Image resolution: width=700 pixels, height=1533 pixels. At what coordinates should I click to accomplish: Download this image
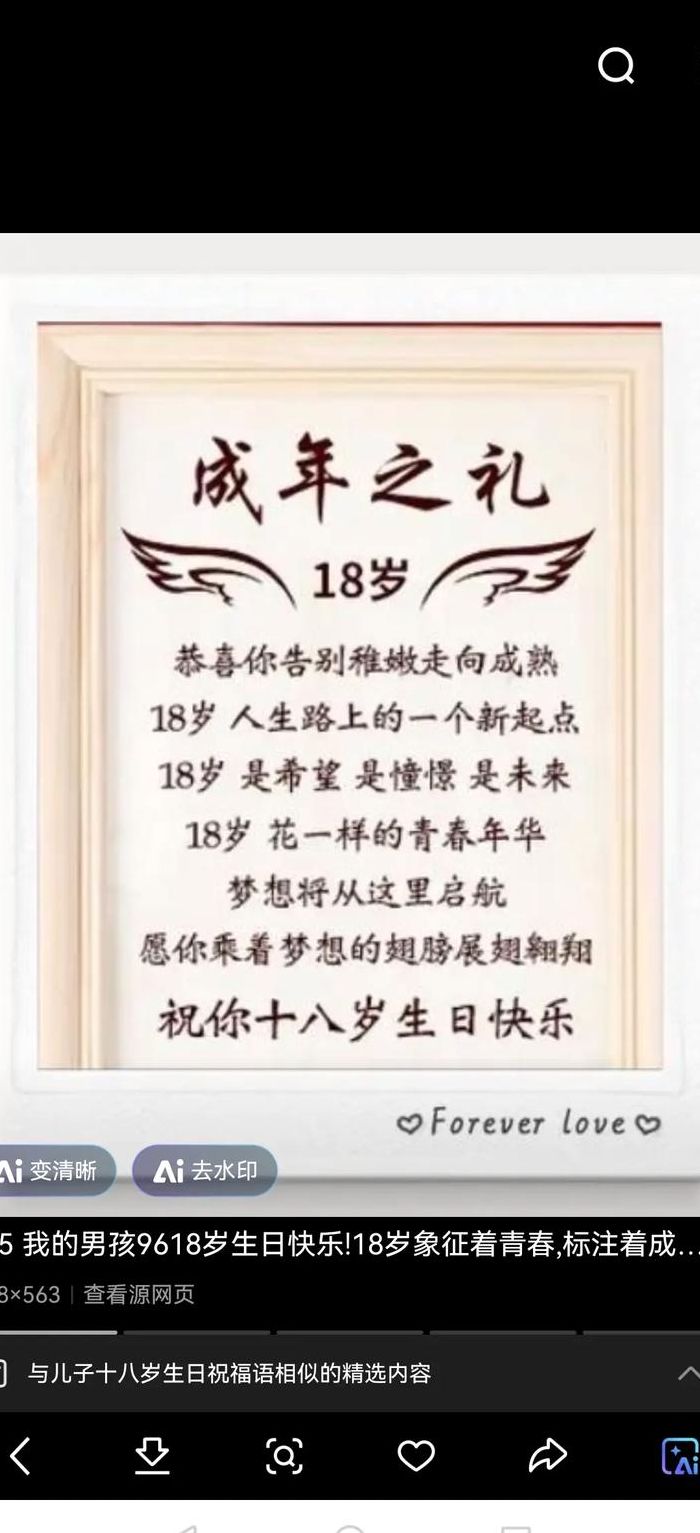click(152, 1456)
